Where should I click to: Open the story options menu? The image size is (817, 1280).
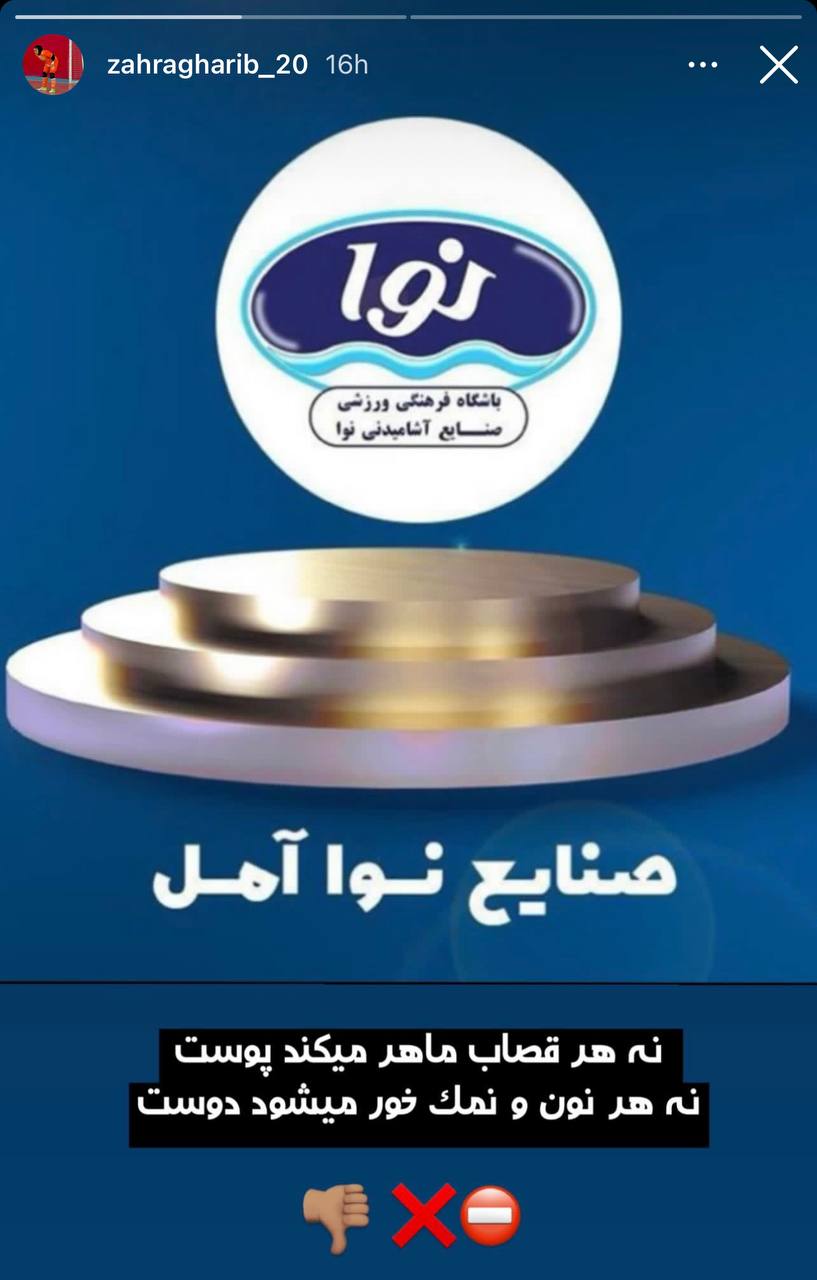pyautogui.click(x=703, y=65)
